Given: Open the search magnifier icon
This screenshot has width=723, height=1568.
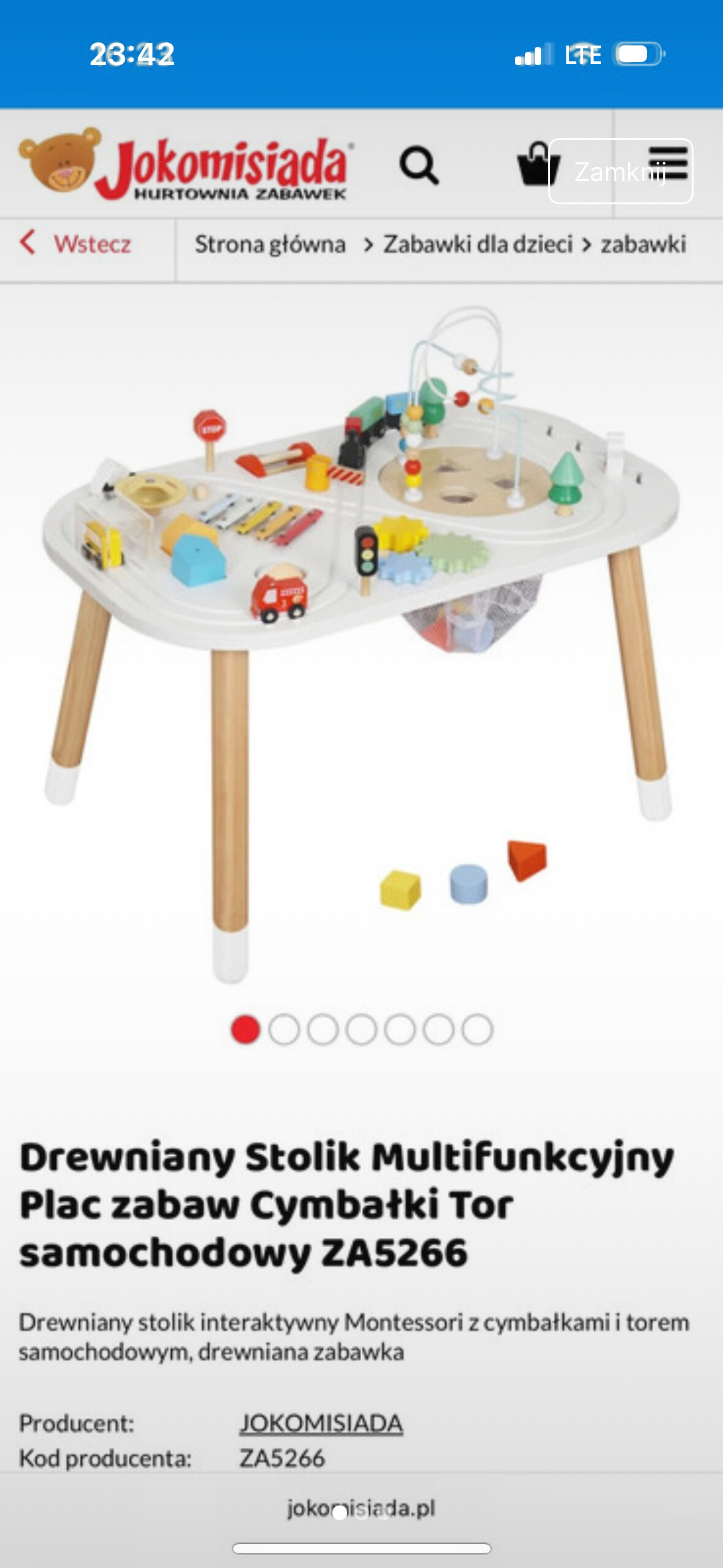Looking at the screenshot, I should coord(419,166).
